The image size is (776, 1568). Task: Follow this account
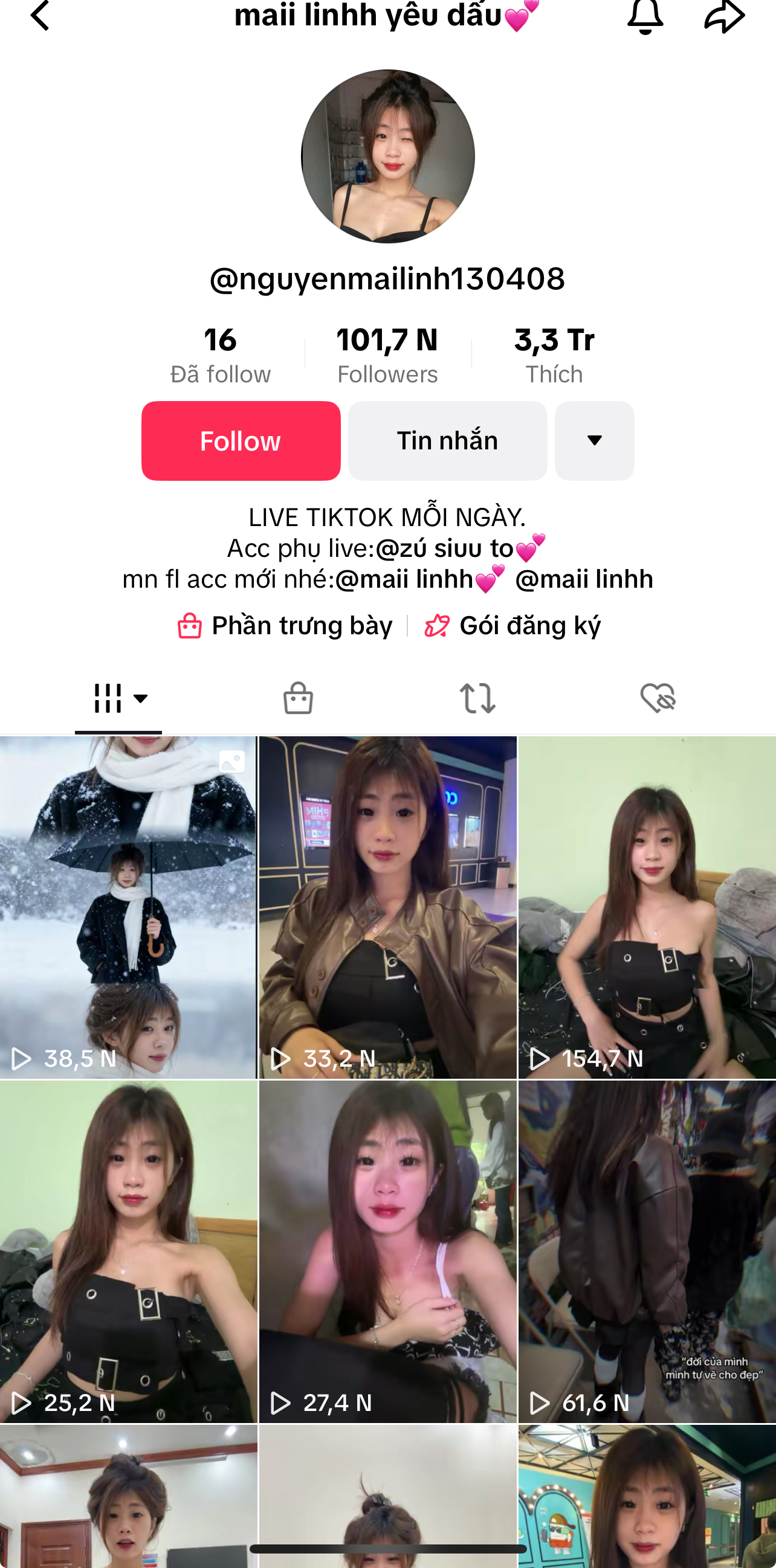click(x=241, y=441)
